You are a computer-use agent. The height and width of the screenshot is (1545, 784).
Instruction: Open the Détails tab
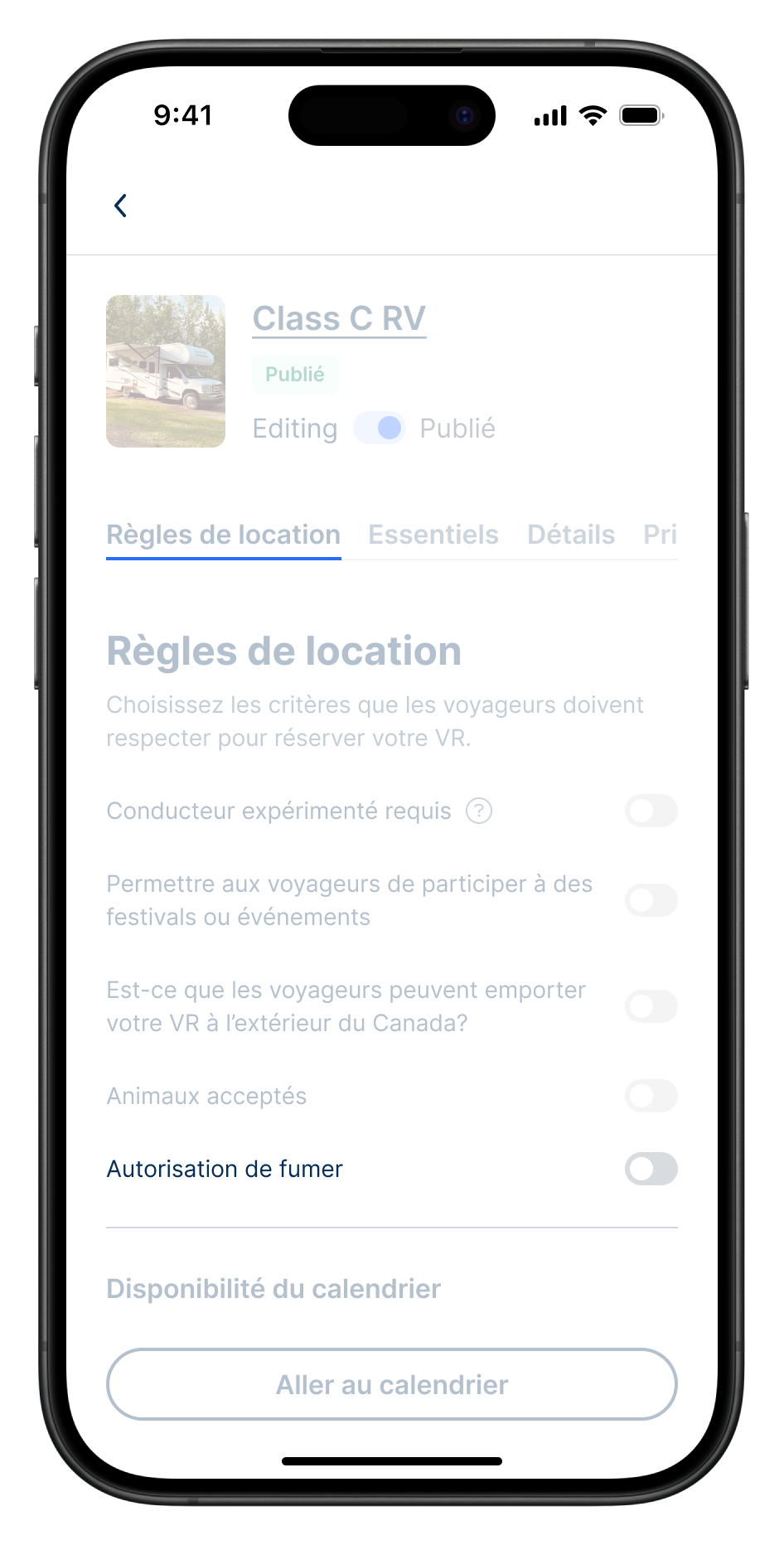coord(571,535)
